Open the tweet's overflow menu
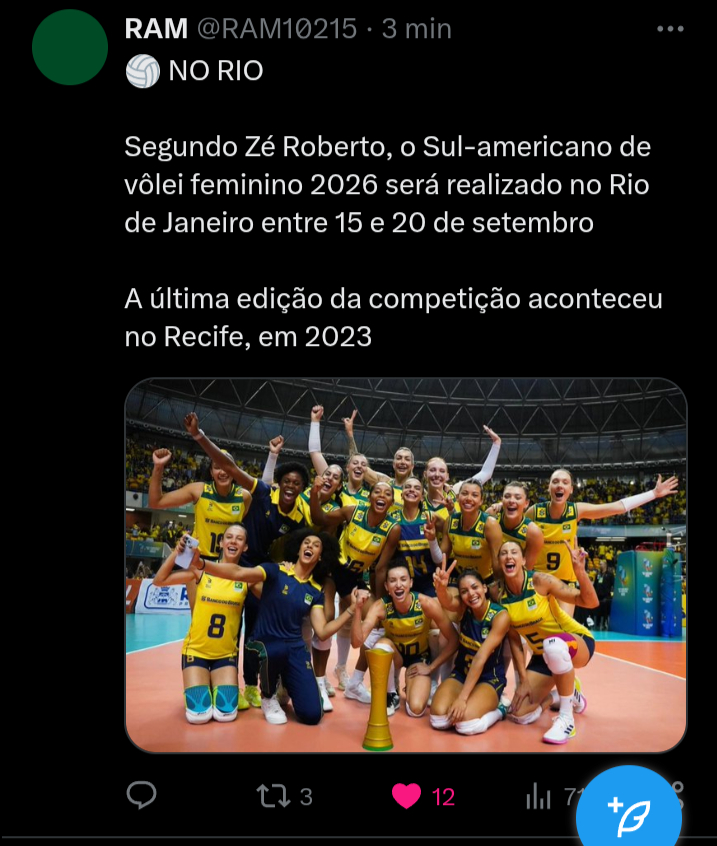Screen dimensions: 717x846 tap(670, 30)
